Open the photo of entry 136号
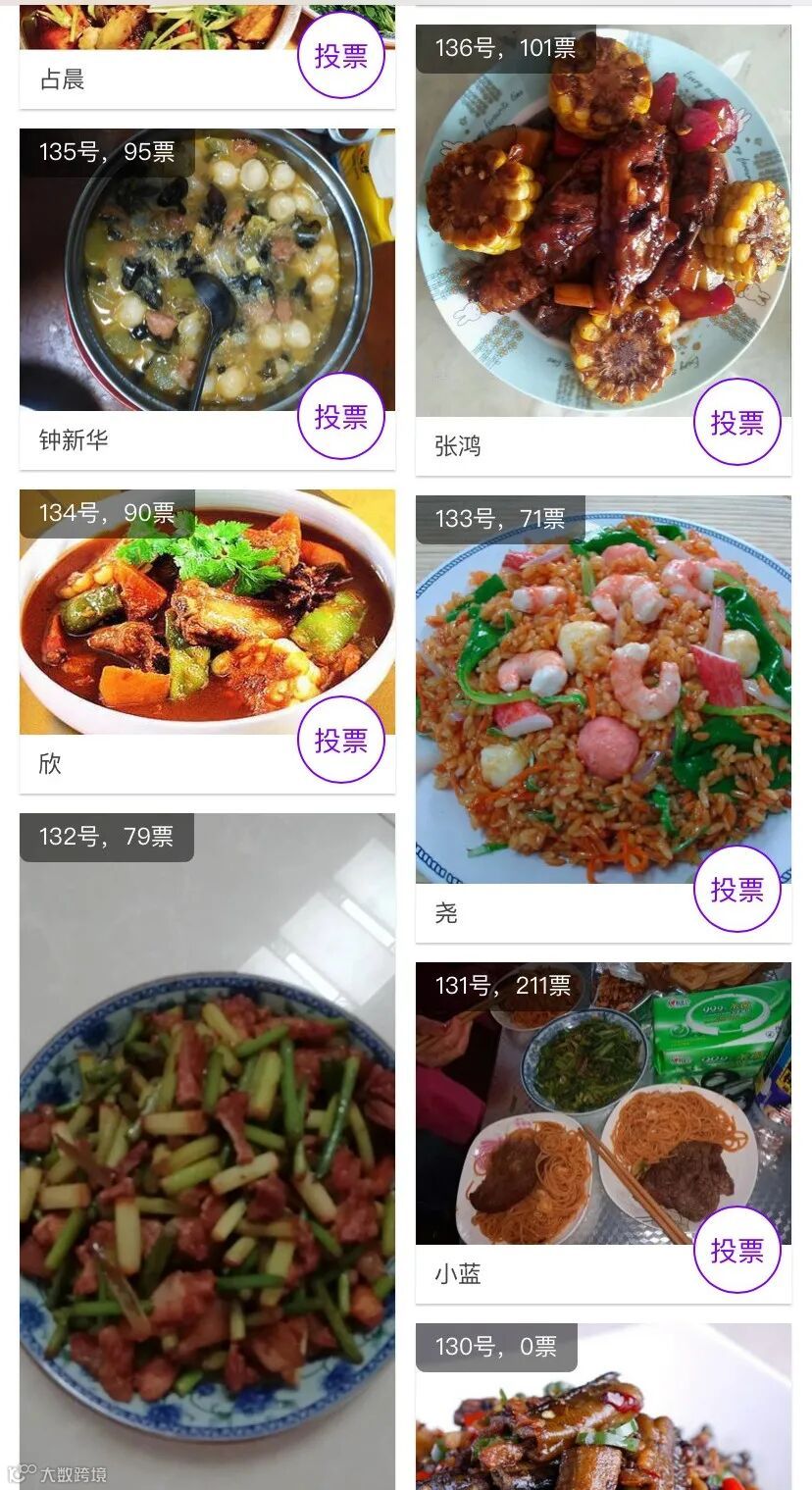812x1490 pixels. (603, 221)
